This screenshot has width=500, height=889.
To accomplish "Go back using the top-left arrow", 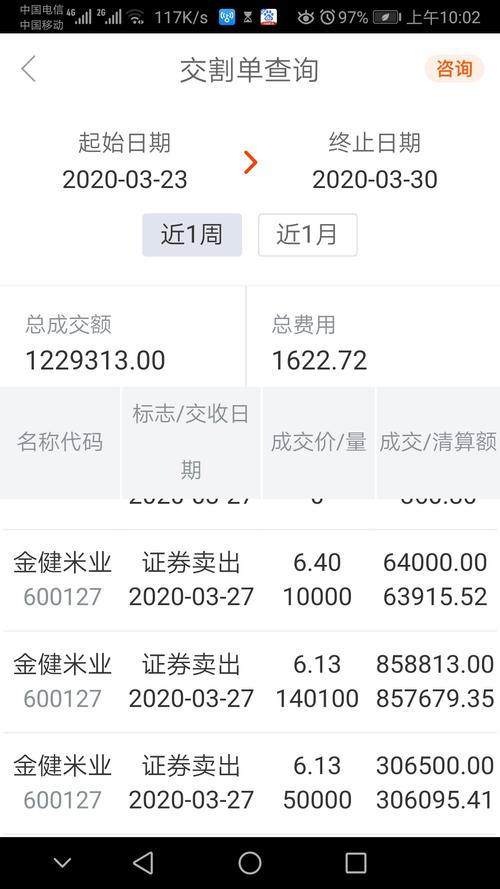I will tap(28, 69).
